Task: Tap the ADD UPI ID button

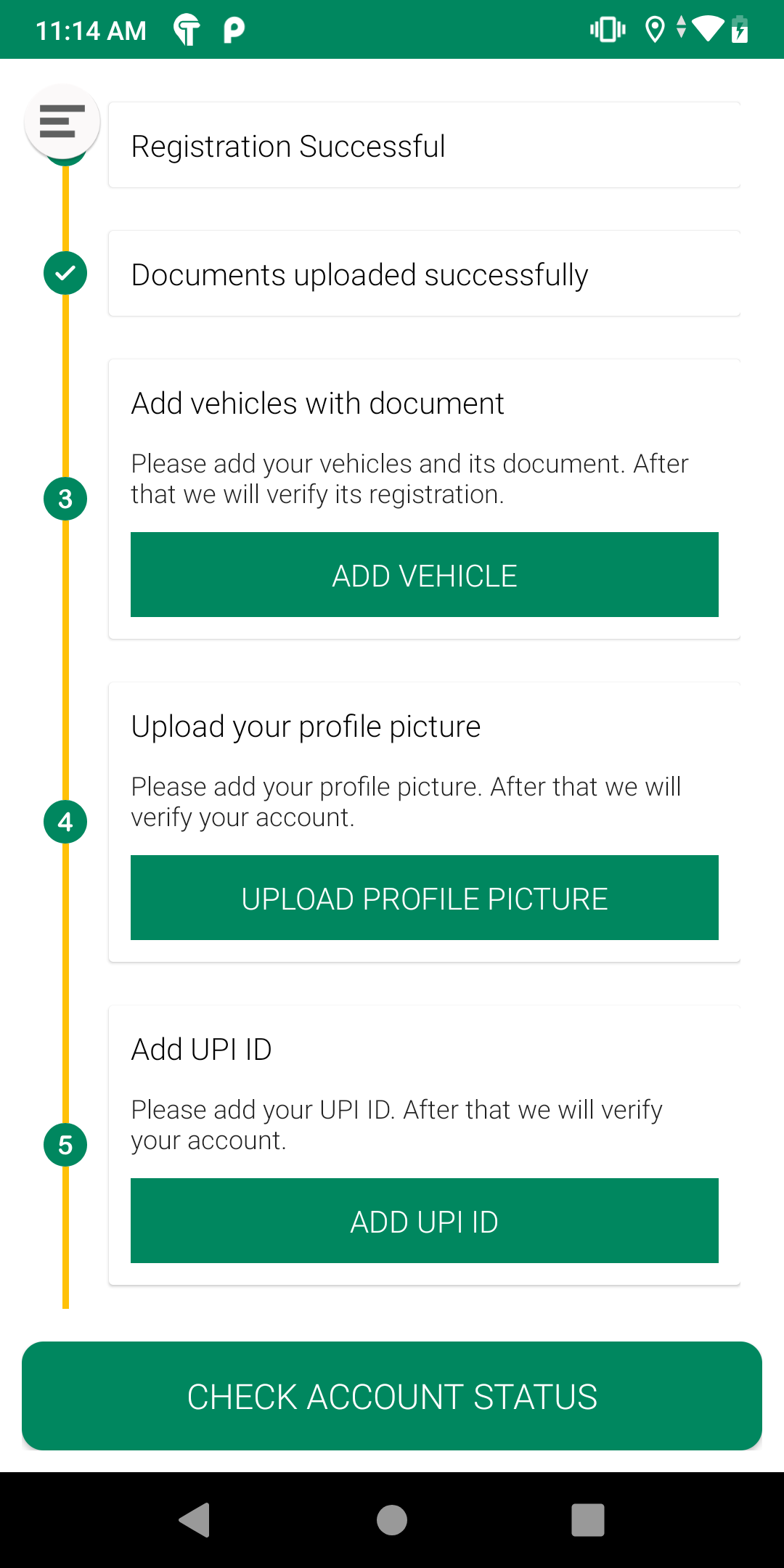Action: (424, 1221)
